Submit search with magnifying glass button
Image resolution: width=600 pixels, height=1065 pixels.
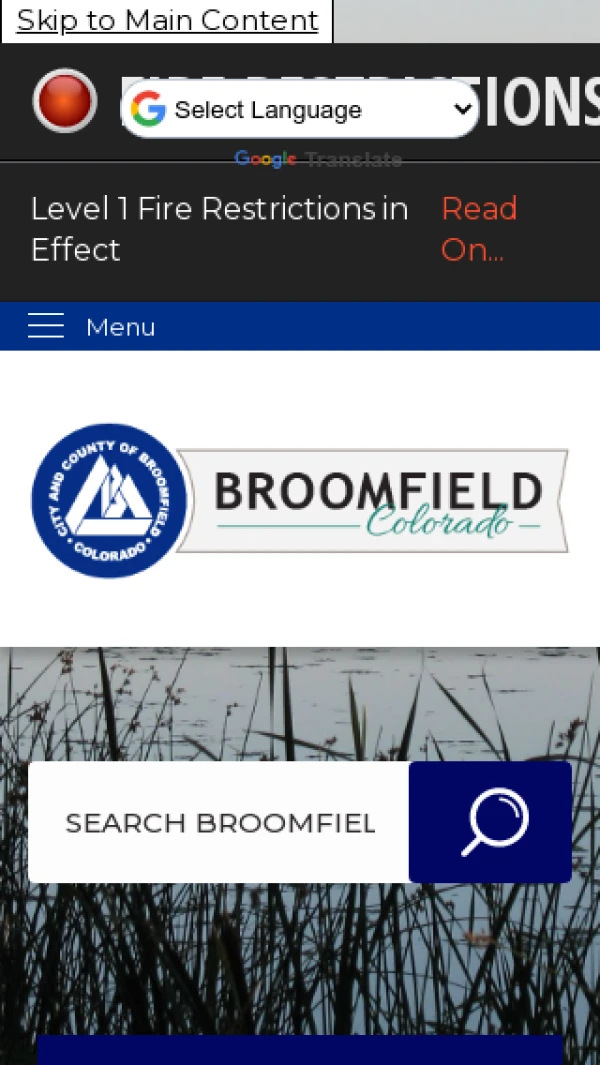(490, 822)
